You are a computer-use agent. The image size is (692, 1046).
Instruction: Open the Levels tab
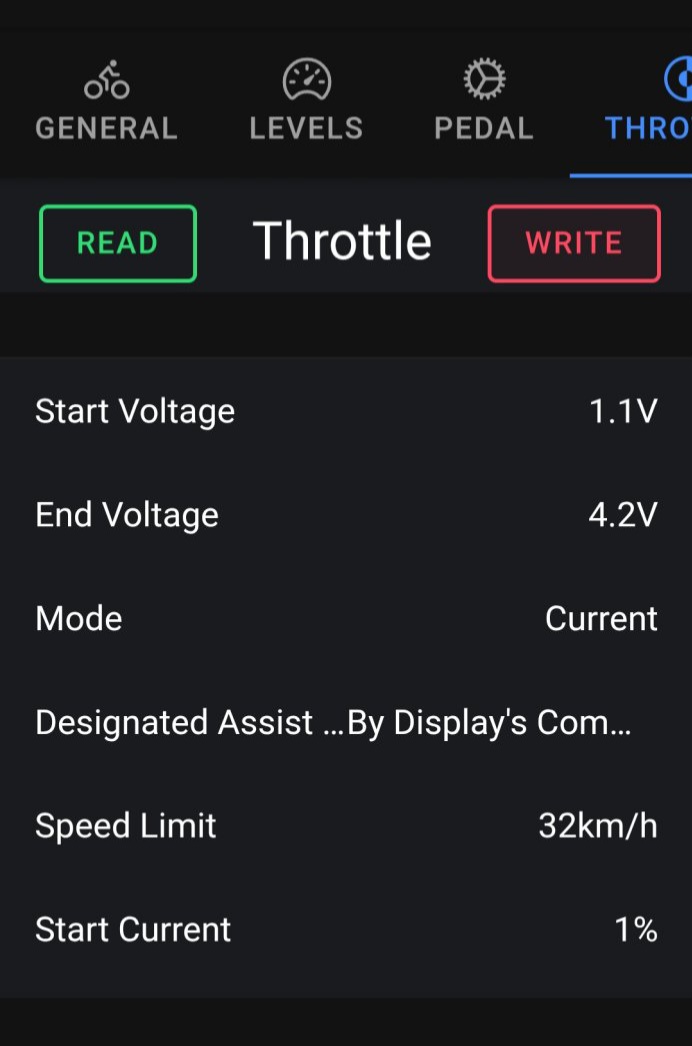(x=306, y=101)
